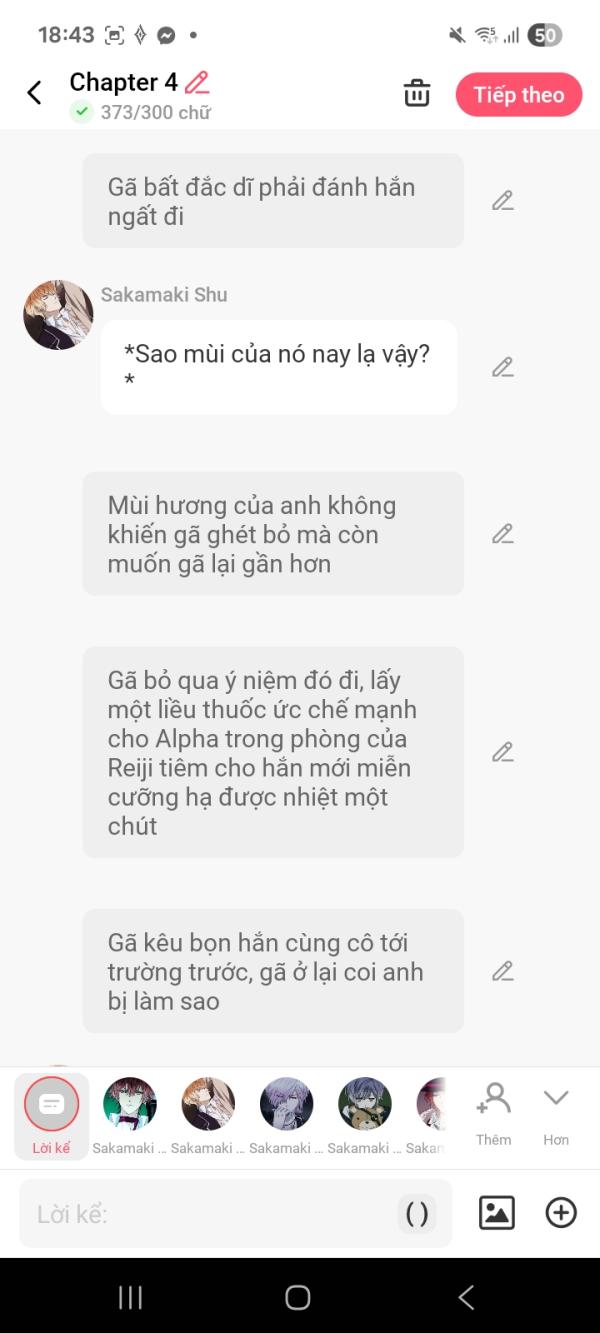The height and width of the screenshot is (1333, 600).
Task: Edit the 'Gã kêu bọn hắn' narration
Action: (502, 971)
